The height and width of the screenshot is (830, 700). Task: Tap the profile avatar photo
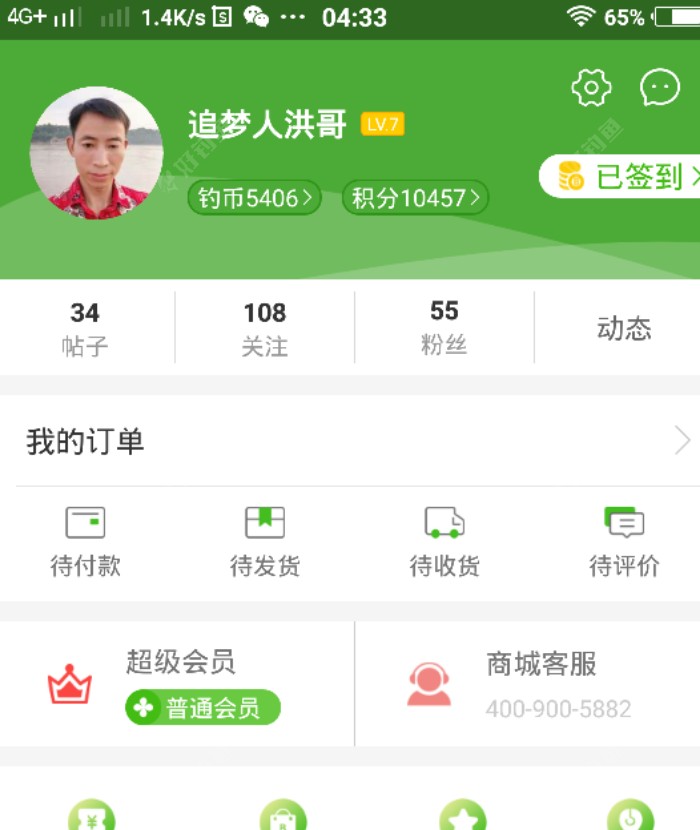point(97,153)
